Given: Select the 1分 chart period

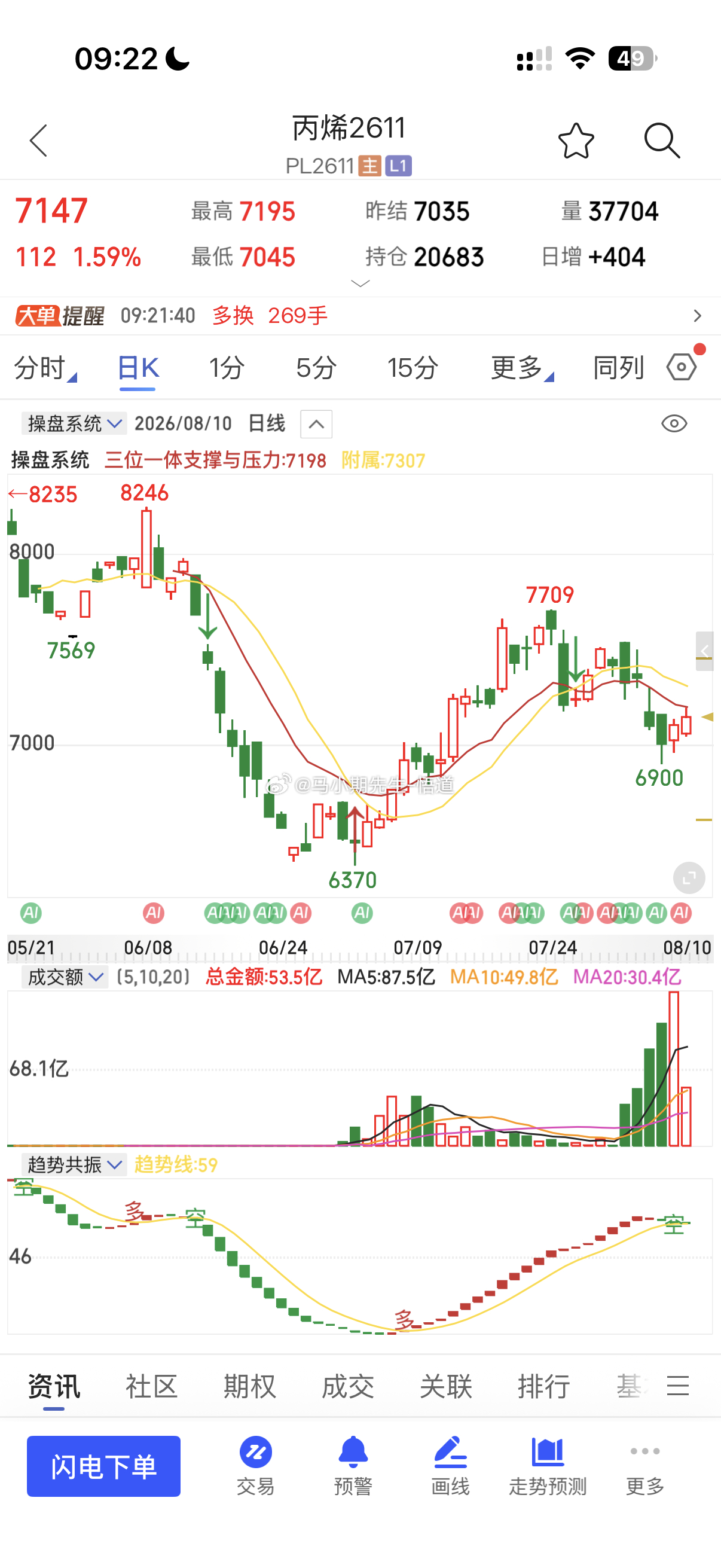Looking at the screenshot, I should point(227,368).
